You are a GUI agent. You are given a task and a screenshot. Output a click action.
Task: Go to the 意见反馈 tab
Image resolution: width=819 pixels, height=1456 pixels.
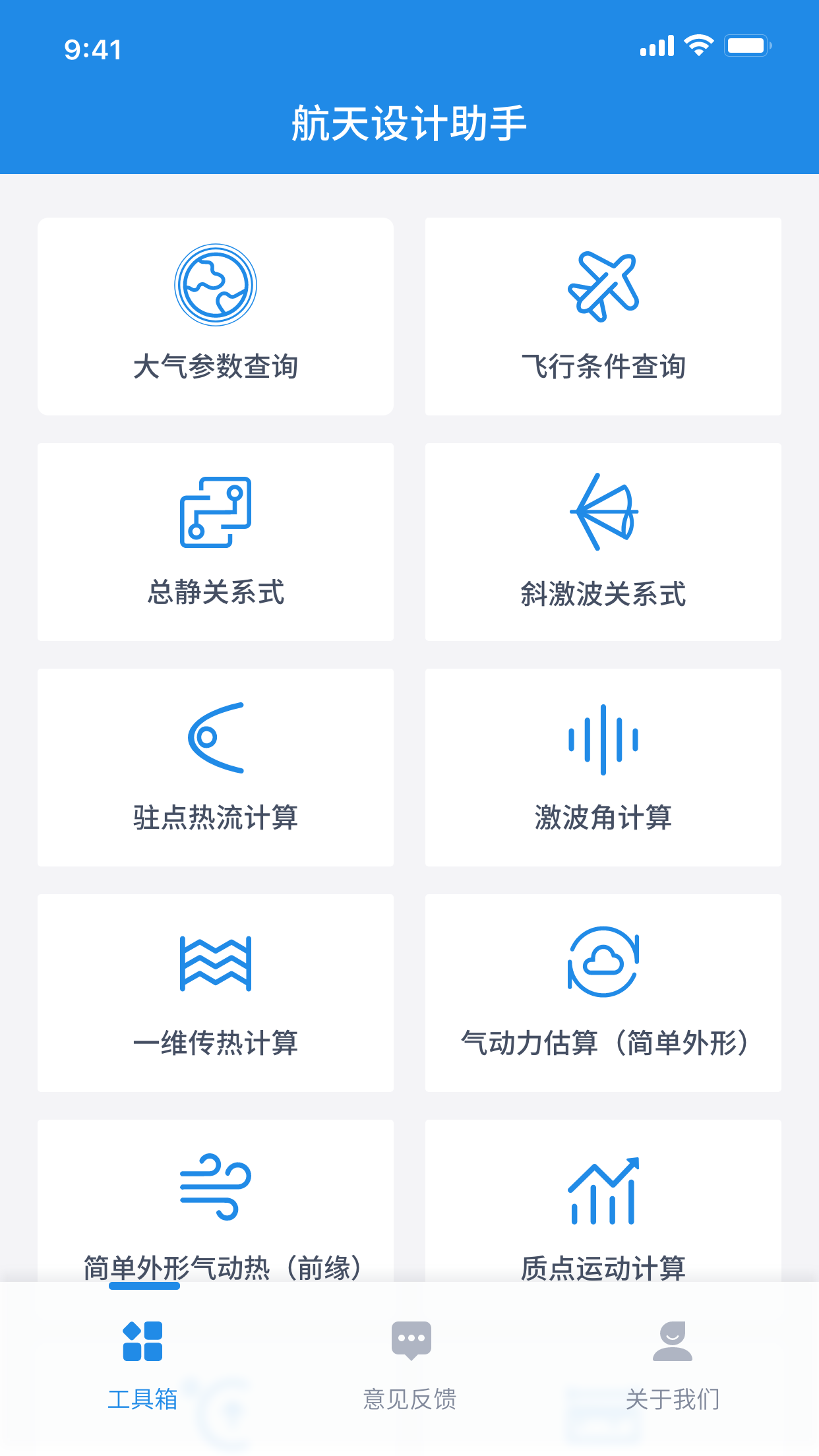click(x=410, y=1365)
